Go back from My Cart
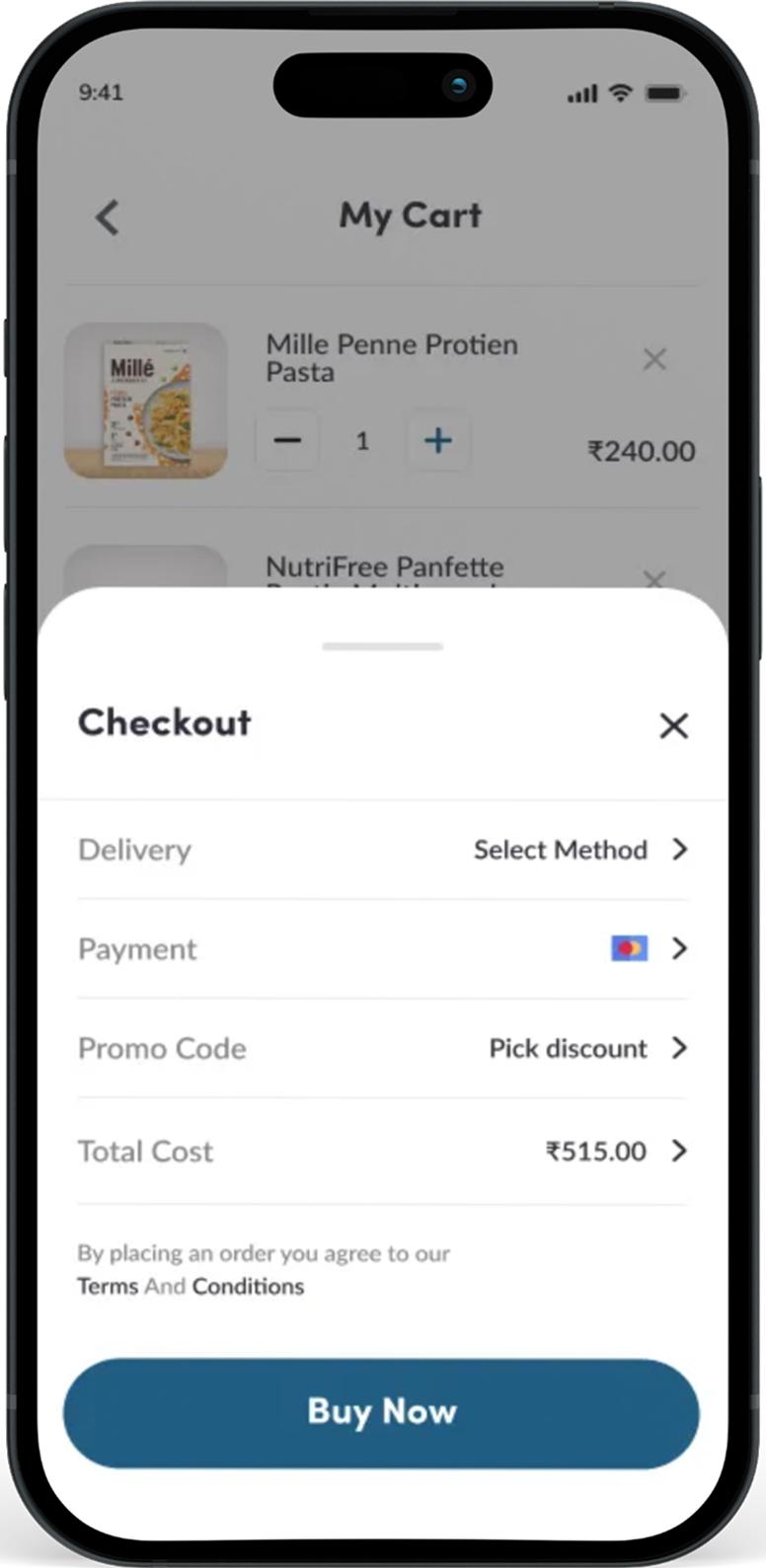 [108, 217]
